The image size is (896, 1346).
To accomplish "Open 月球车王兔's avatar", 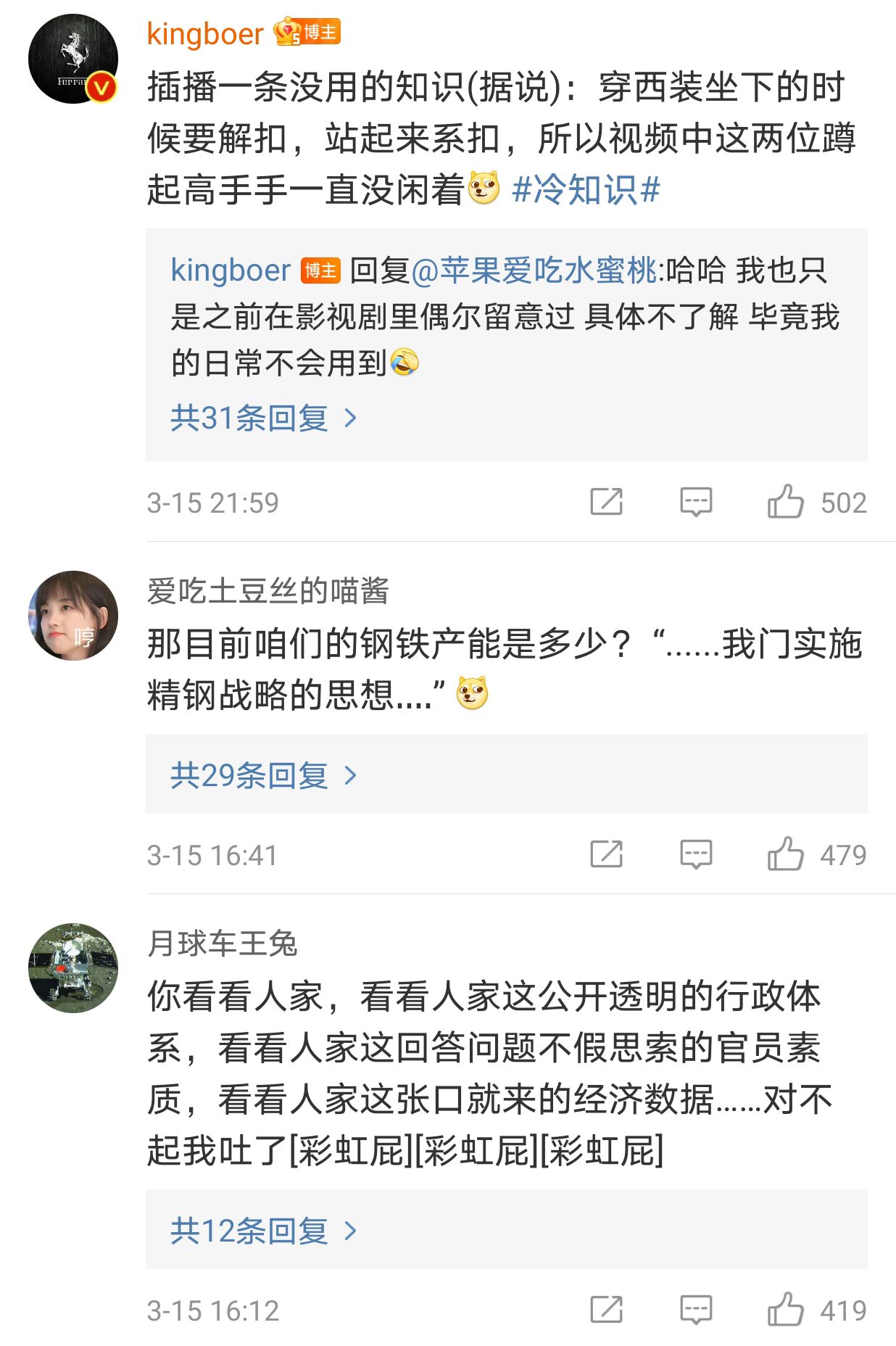I will [x=73, y=968].
